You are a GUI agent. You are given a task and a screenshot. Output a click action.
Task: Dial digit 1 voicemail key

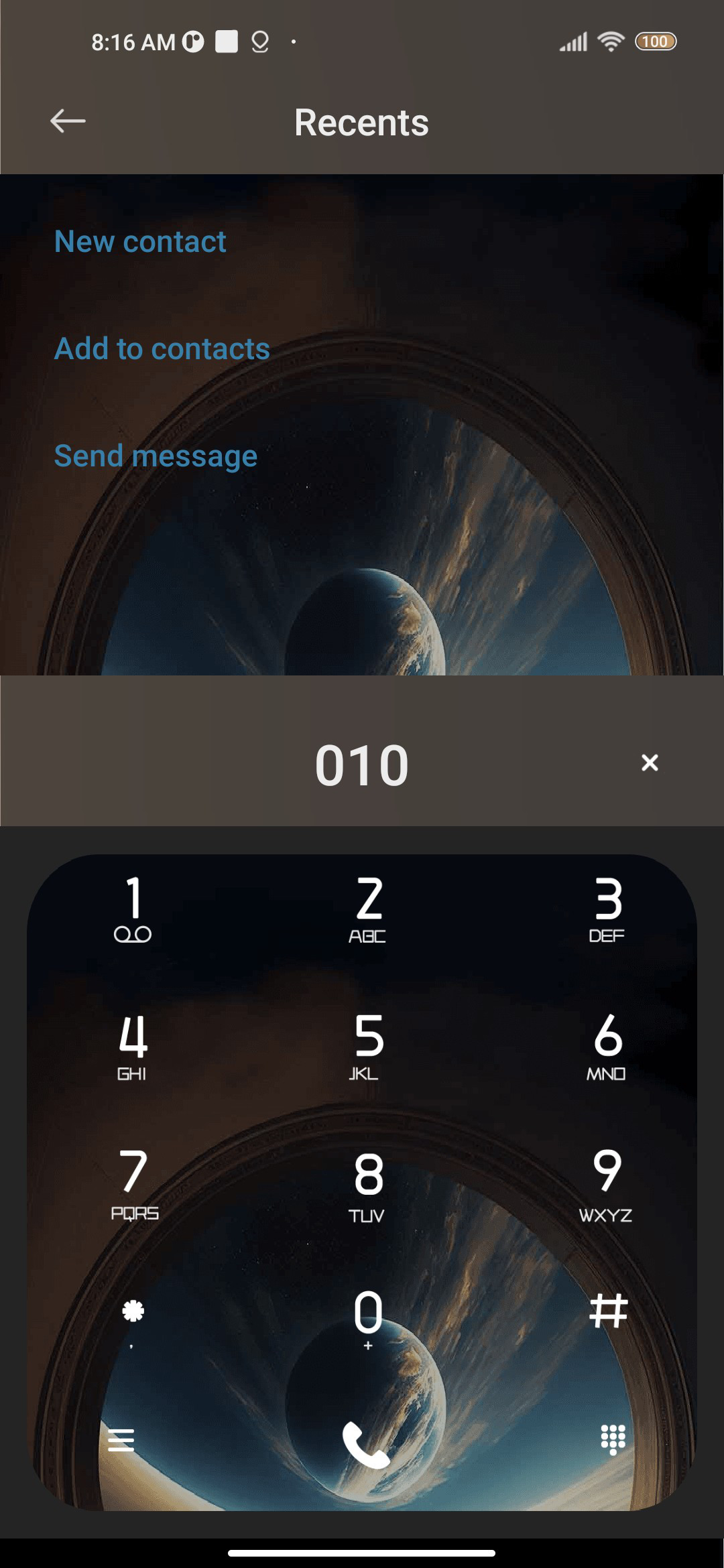pyautogui.click(x=133, y=909)
